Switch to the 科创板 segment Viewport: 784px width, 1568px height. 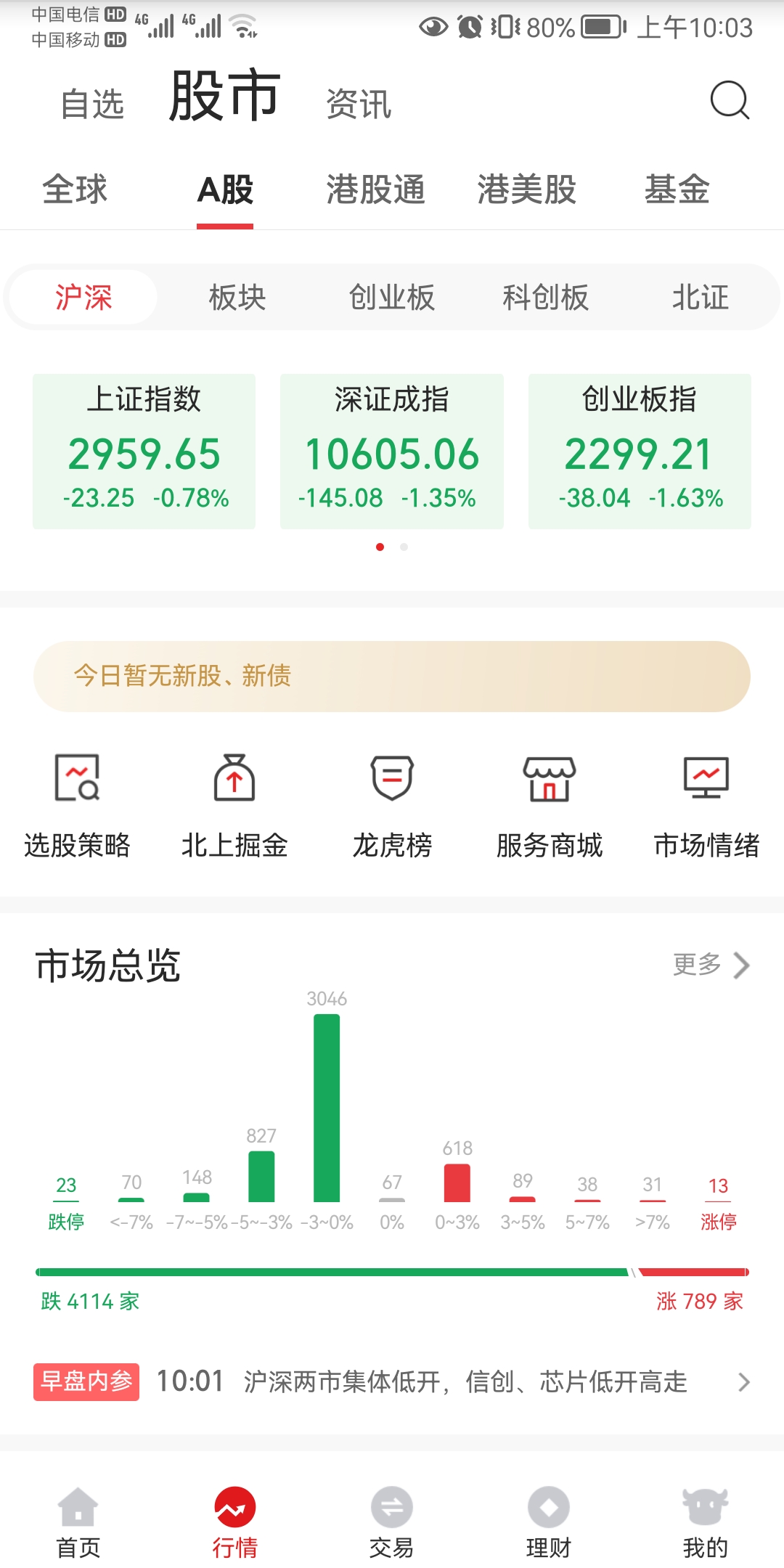pos(545,298)
